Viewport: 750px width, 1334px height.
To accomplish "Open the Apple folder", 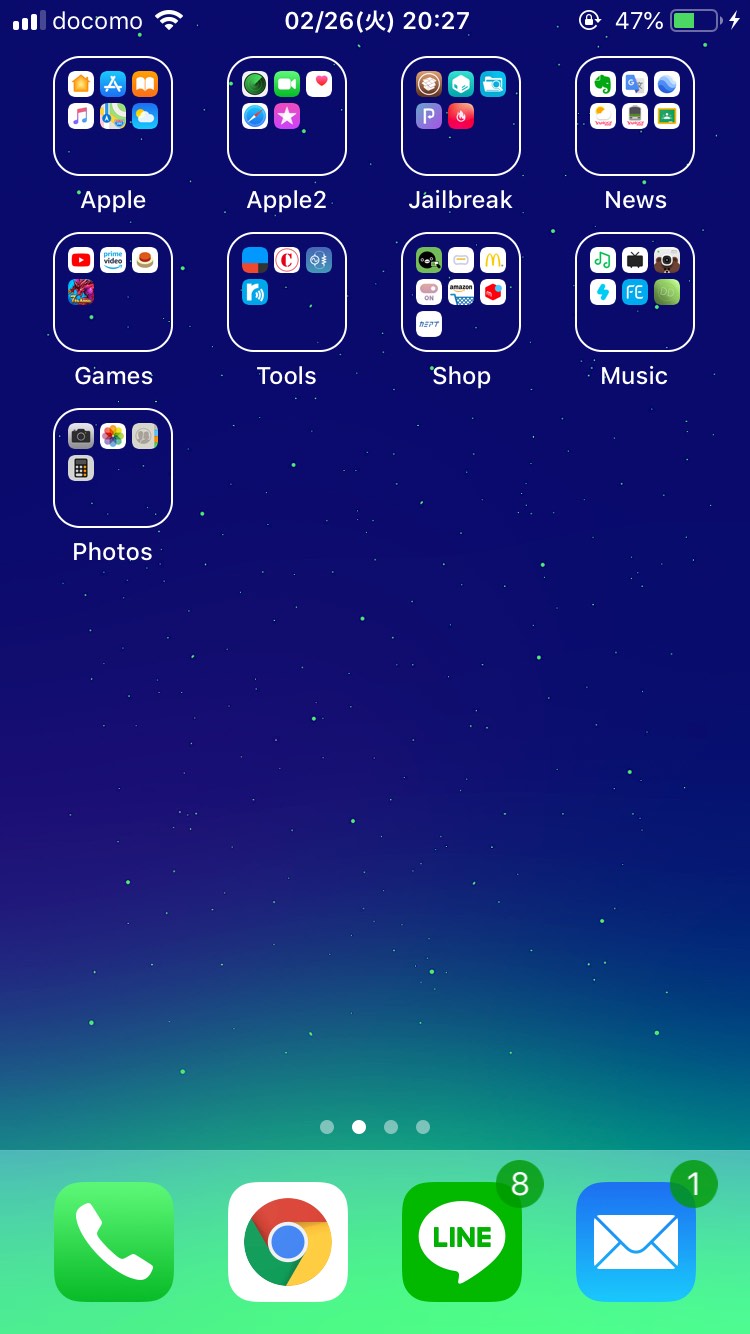I will click(x=112, y=116).
